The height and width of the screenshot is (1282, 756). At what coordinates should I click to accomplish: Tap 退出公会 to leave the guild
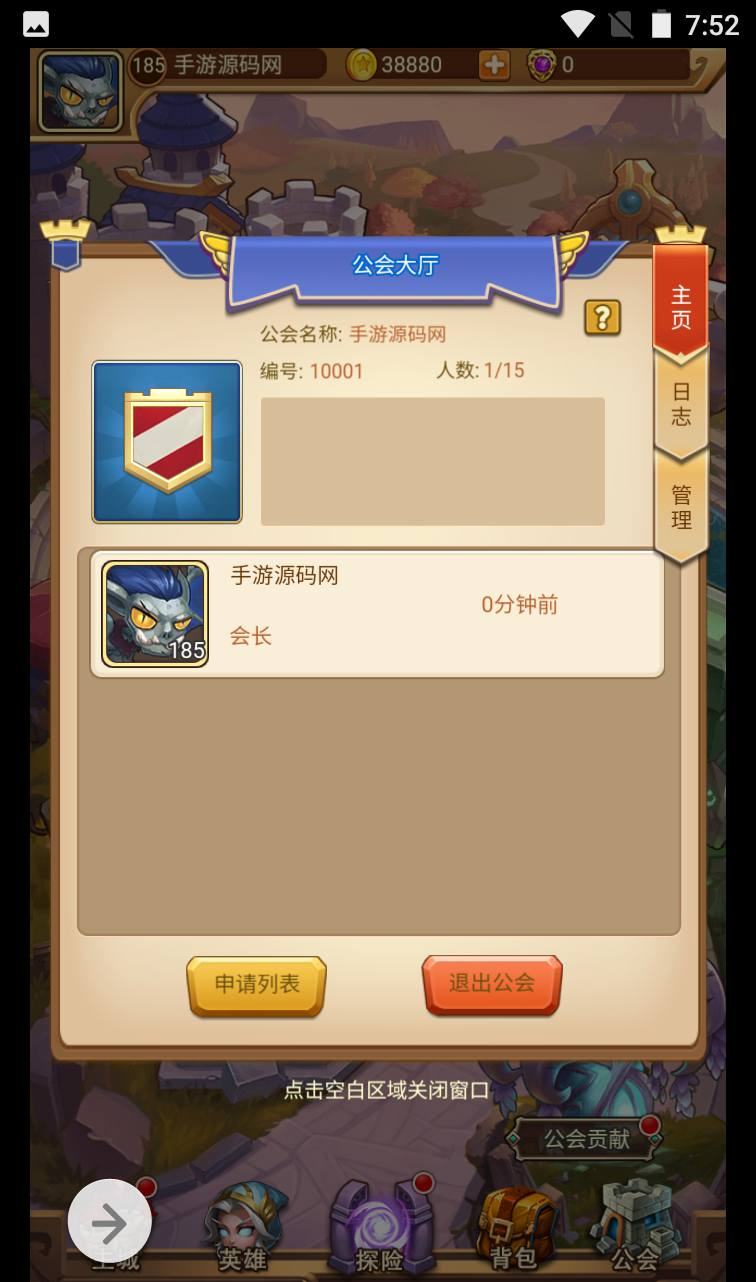tap(492, 984)
